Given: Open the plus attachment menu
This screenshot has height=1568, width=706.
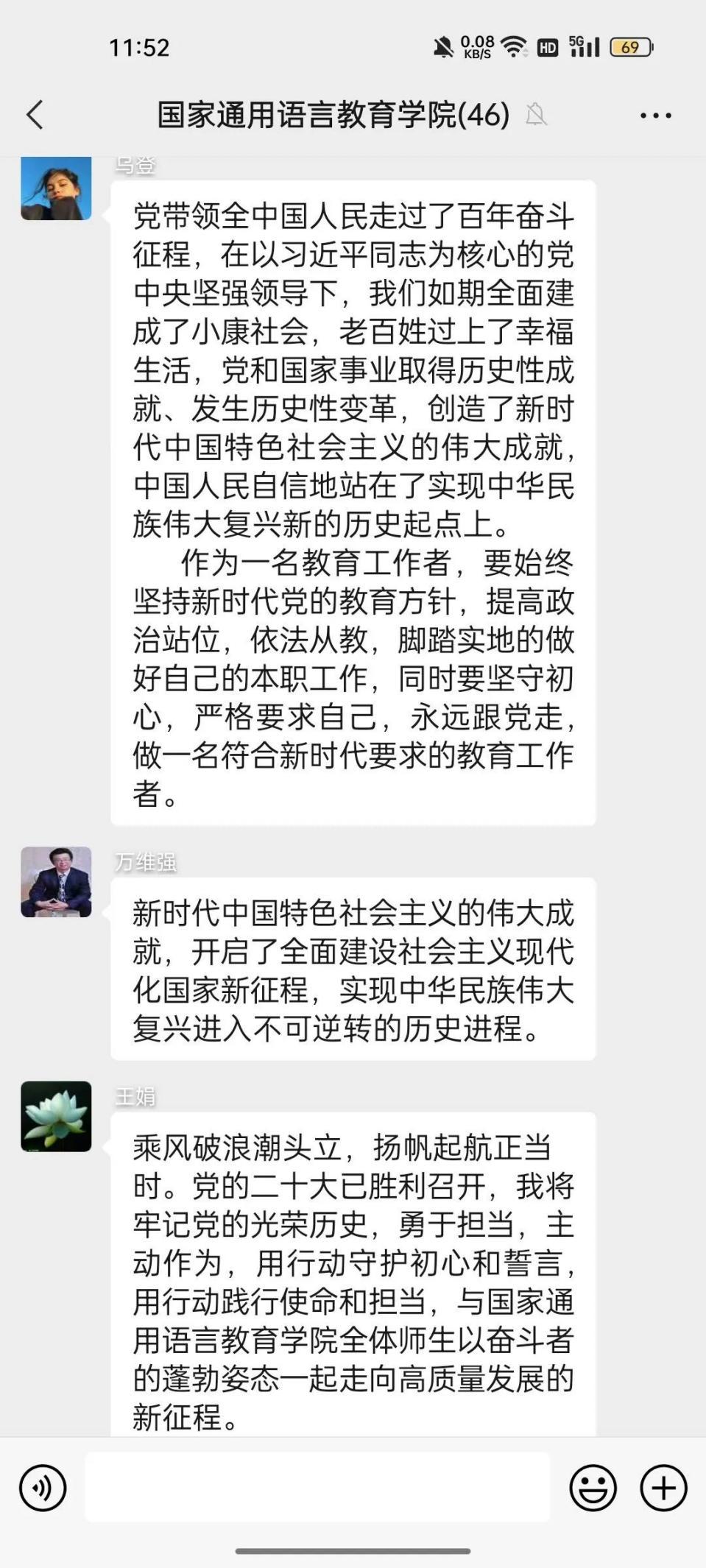Looking at the screenshot, I should tap(663, 1488).
